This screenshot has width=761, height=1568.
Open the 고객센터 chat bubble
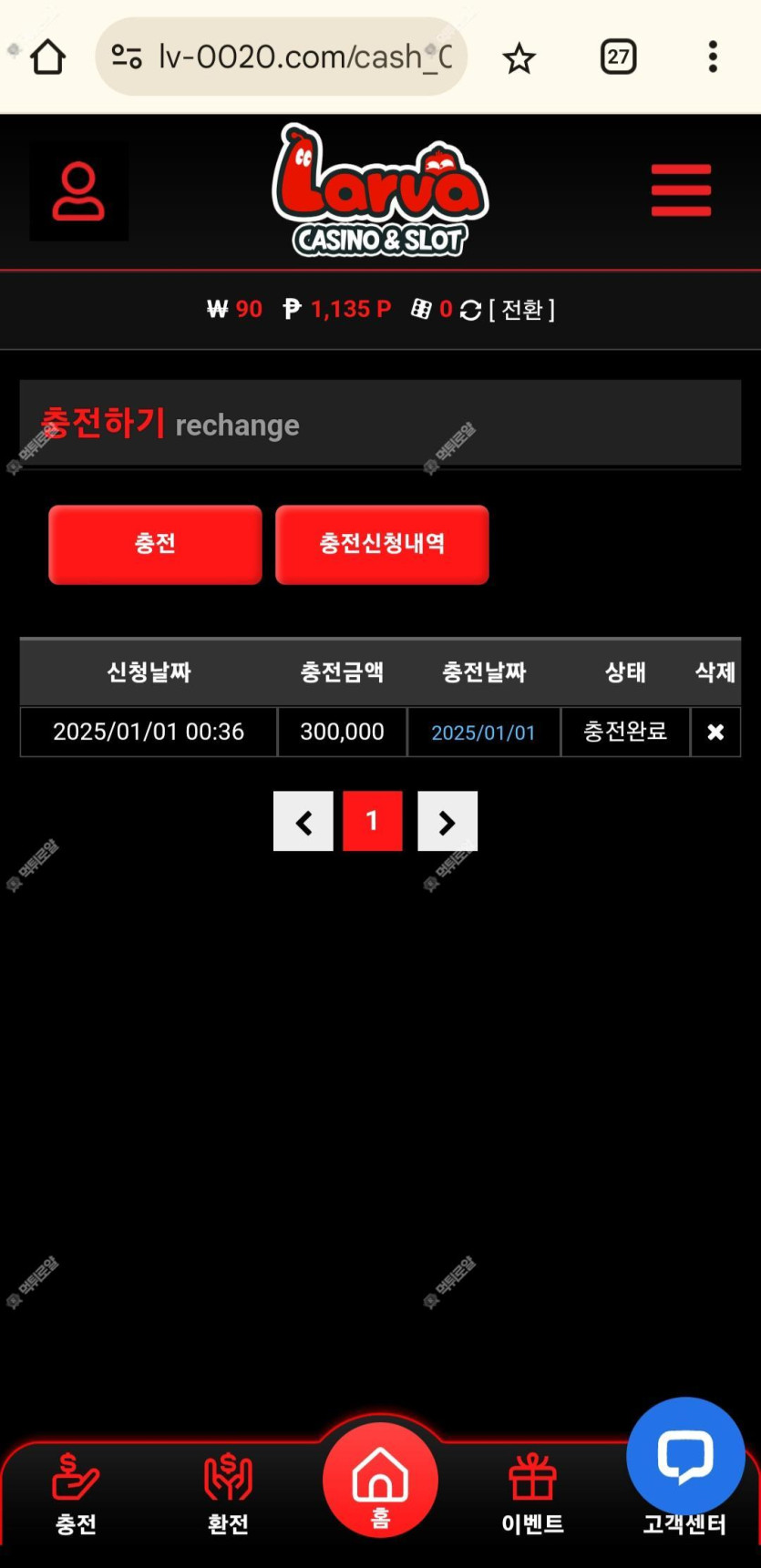point(685,1455)
